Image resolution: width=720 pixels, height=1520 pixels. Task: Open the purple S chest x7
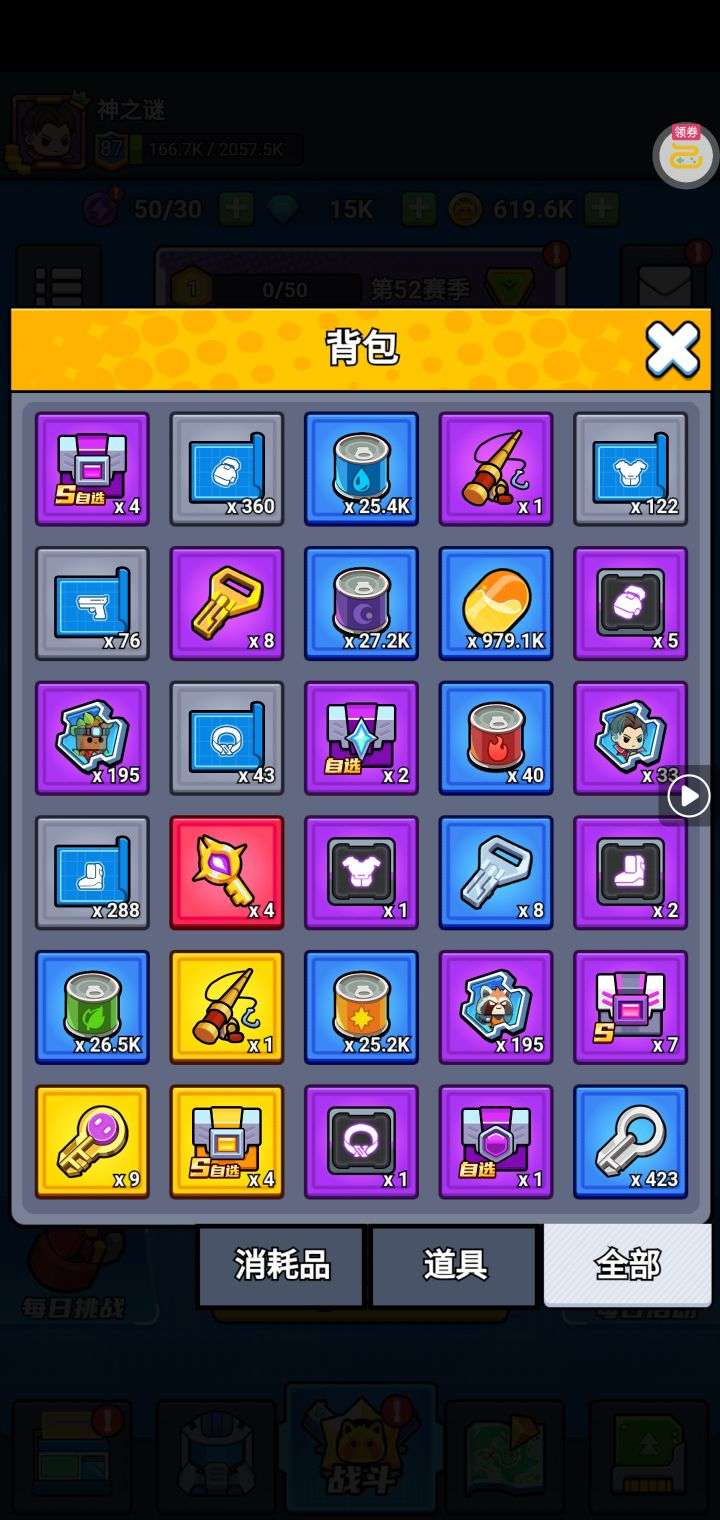630,1007
